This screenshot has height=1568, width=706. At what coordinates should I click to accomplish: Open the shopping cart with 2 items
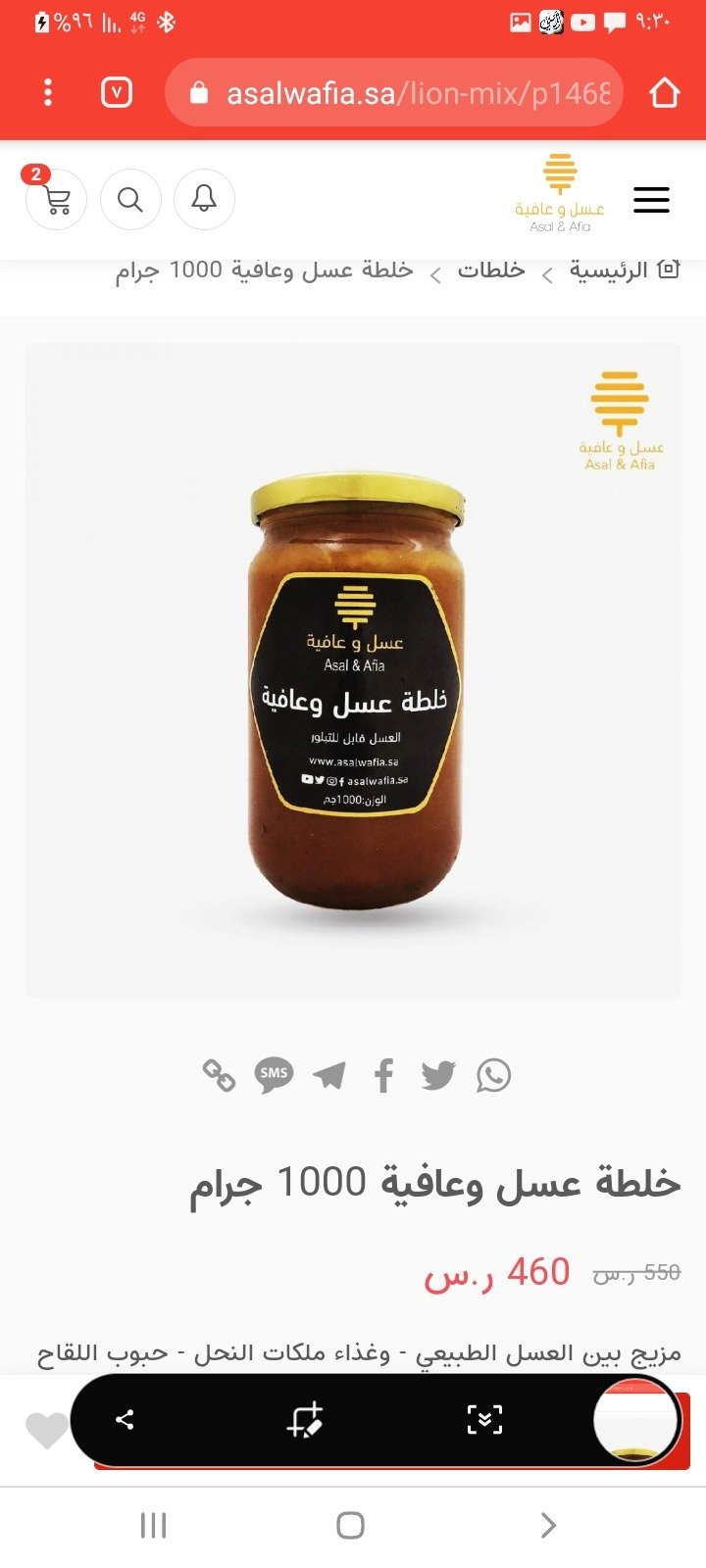(57, 199)
